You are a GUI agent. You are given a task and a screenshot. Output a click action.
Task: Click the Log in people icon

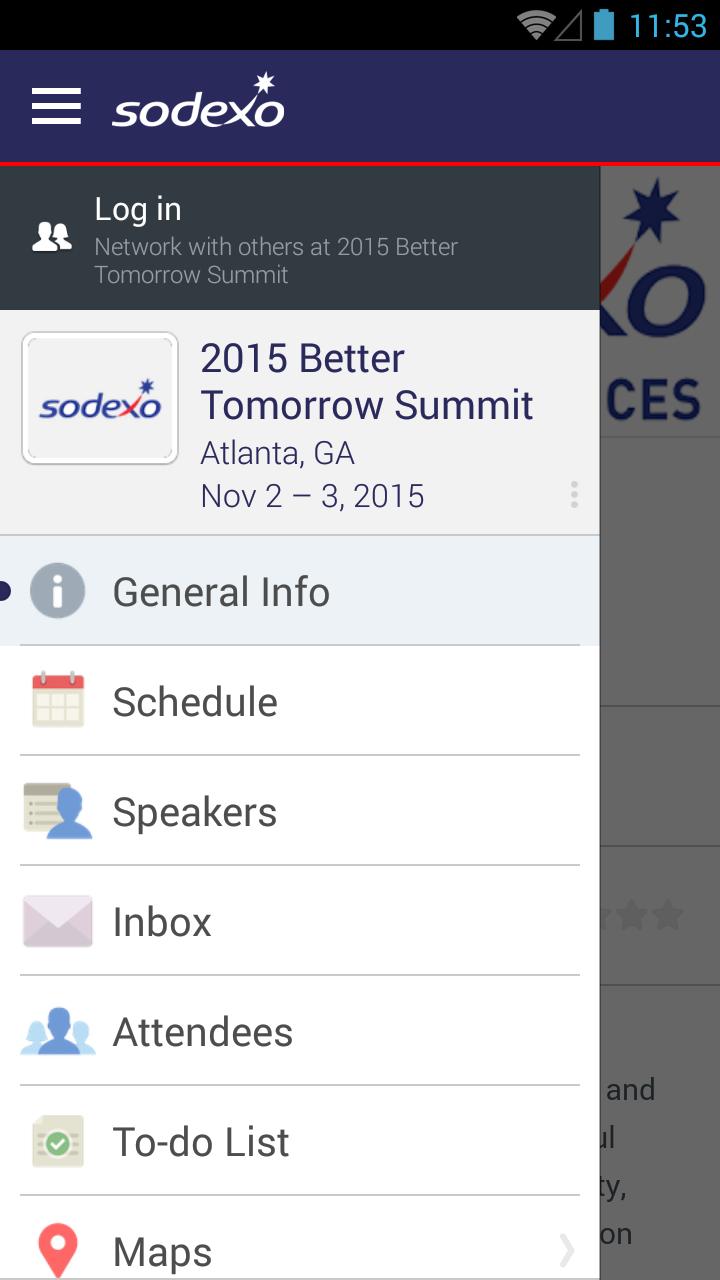53,236
